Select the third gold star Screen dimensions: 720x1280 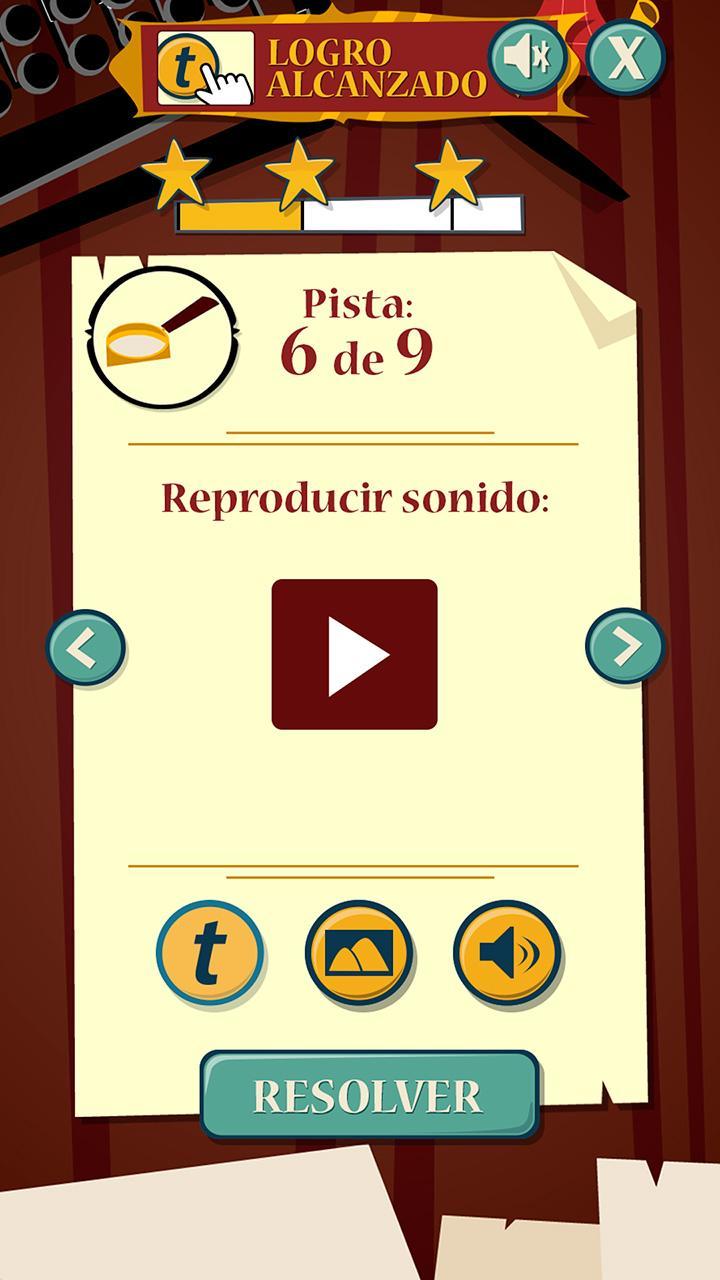(x=452, y=170)
